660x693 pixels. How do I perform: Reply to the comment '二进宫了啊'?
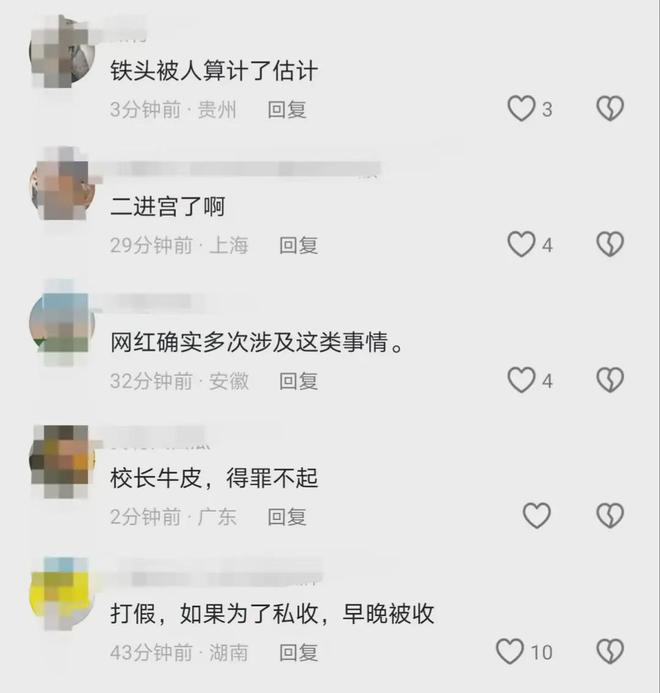point(298,245)
